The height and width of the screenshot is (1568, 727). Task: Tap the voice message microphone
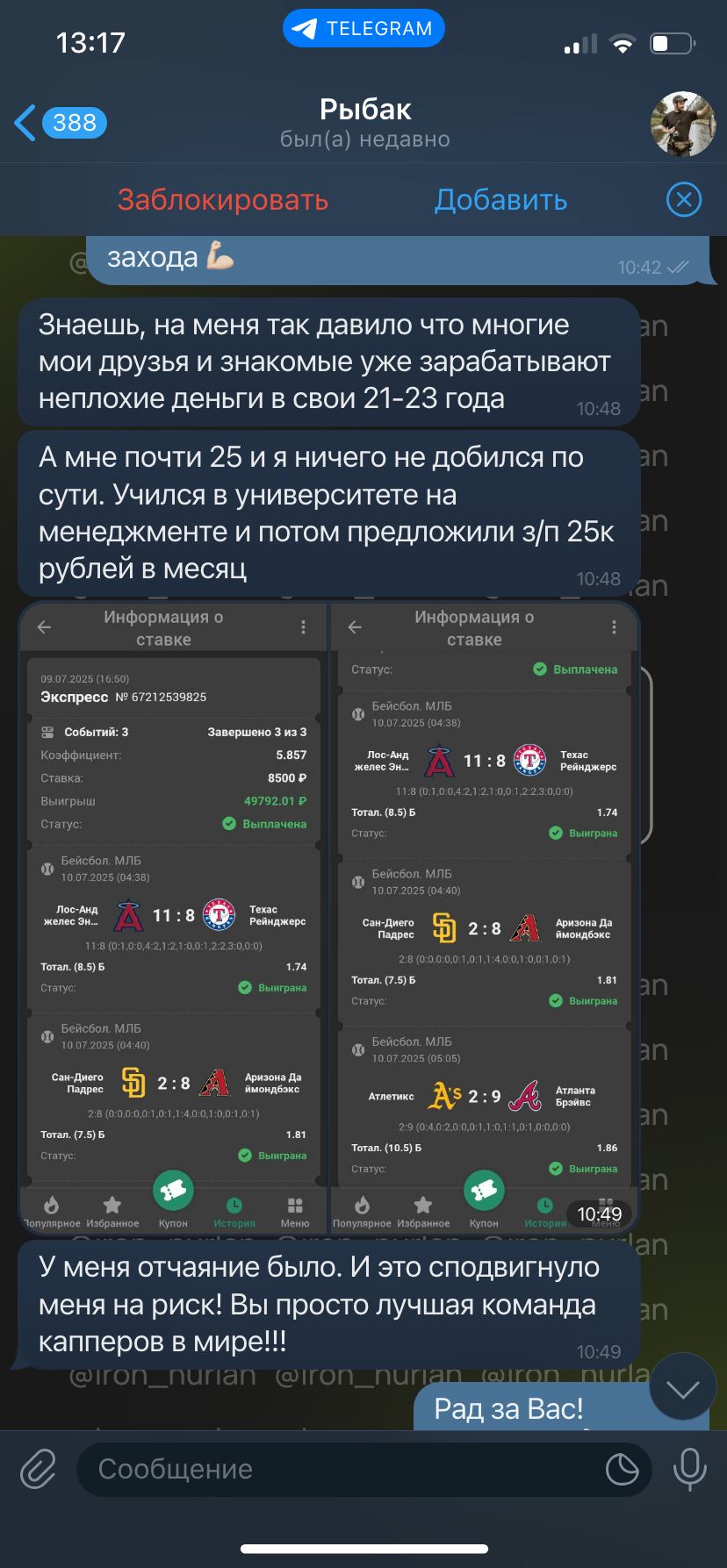click(689, 1469)
